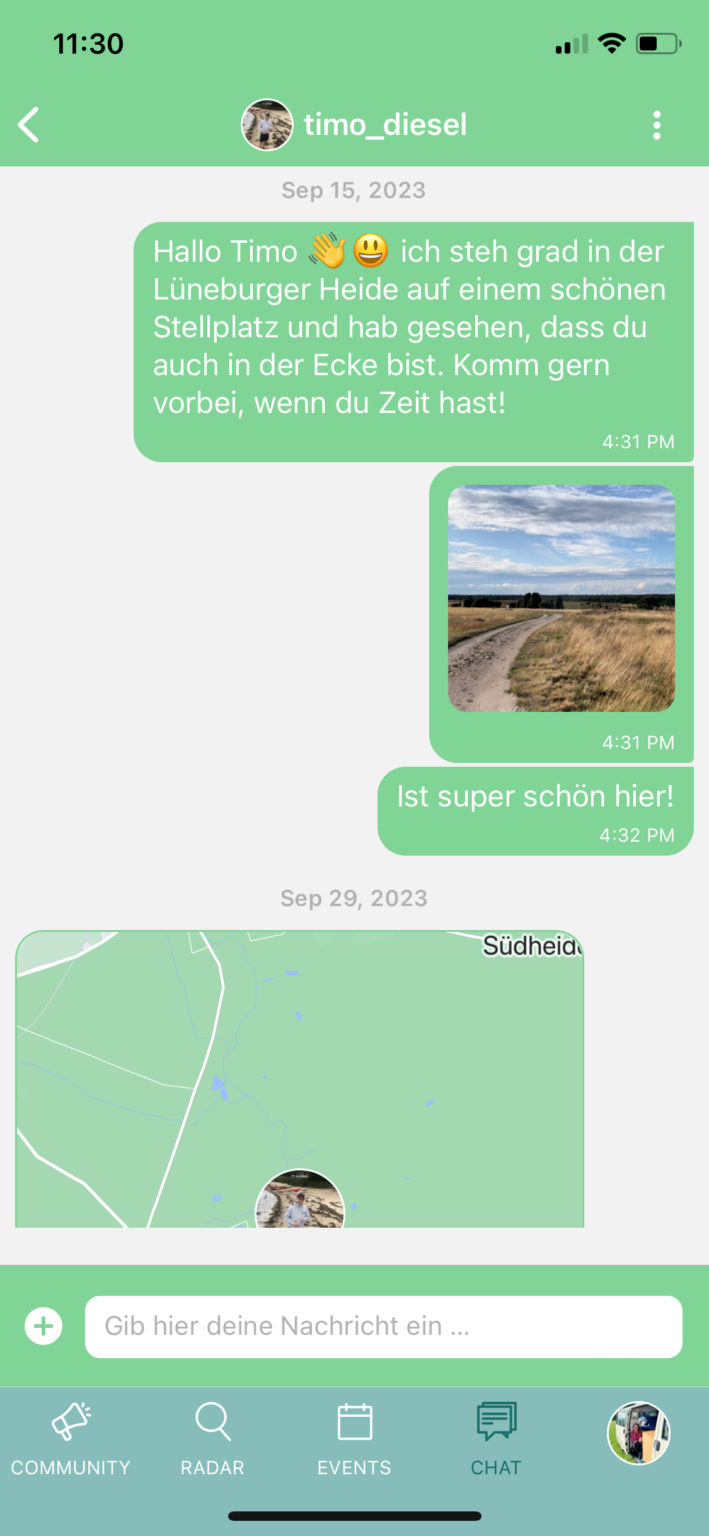Image resolution: width=709 pixels, height=1536 pixels.
Task: Tap the plus attachment button
Action: point(43,1327)
